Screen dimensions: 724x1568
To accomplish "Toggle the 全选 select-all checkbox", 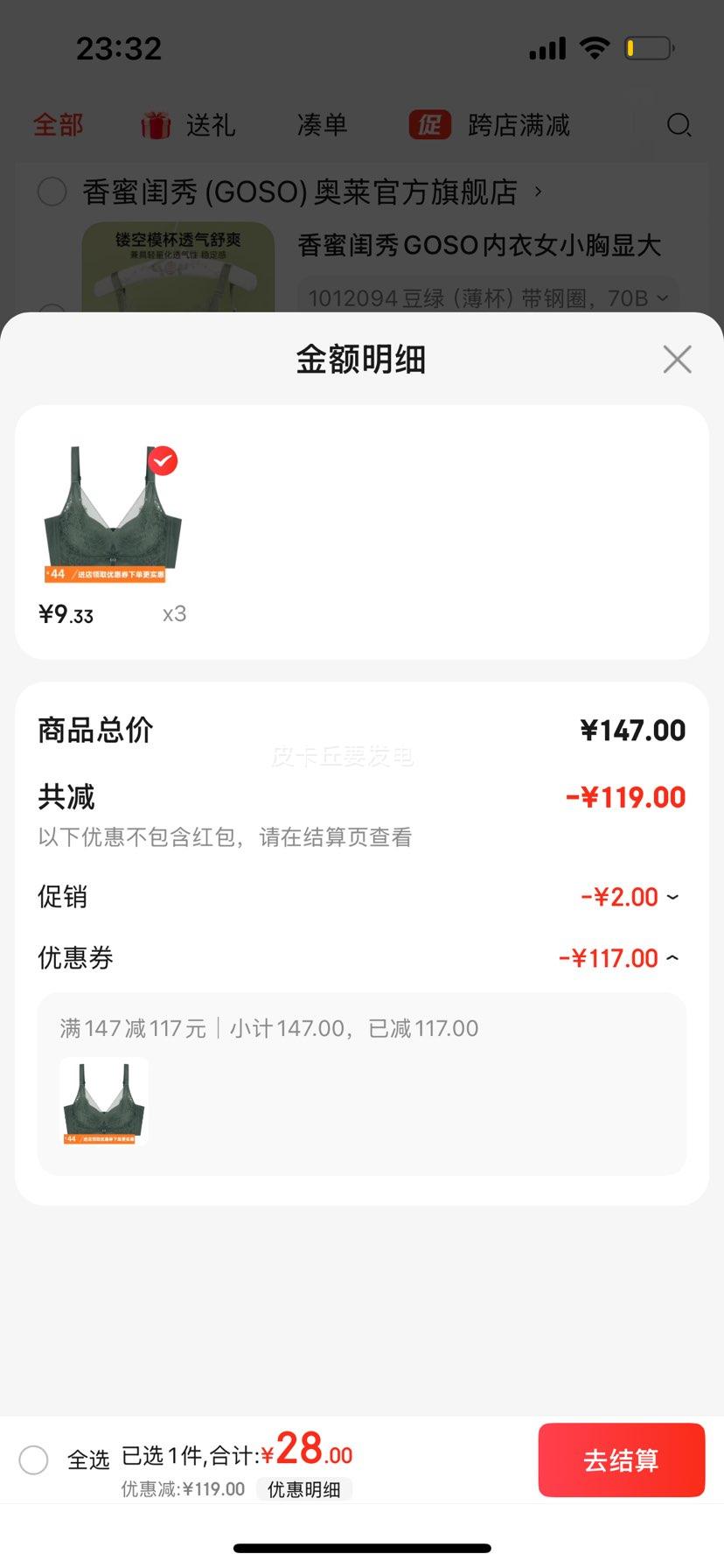I will pos(34,1459).
